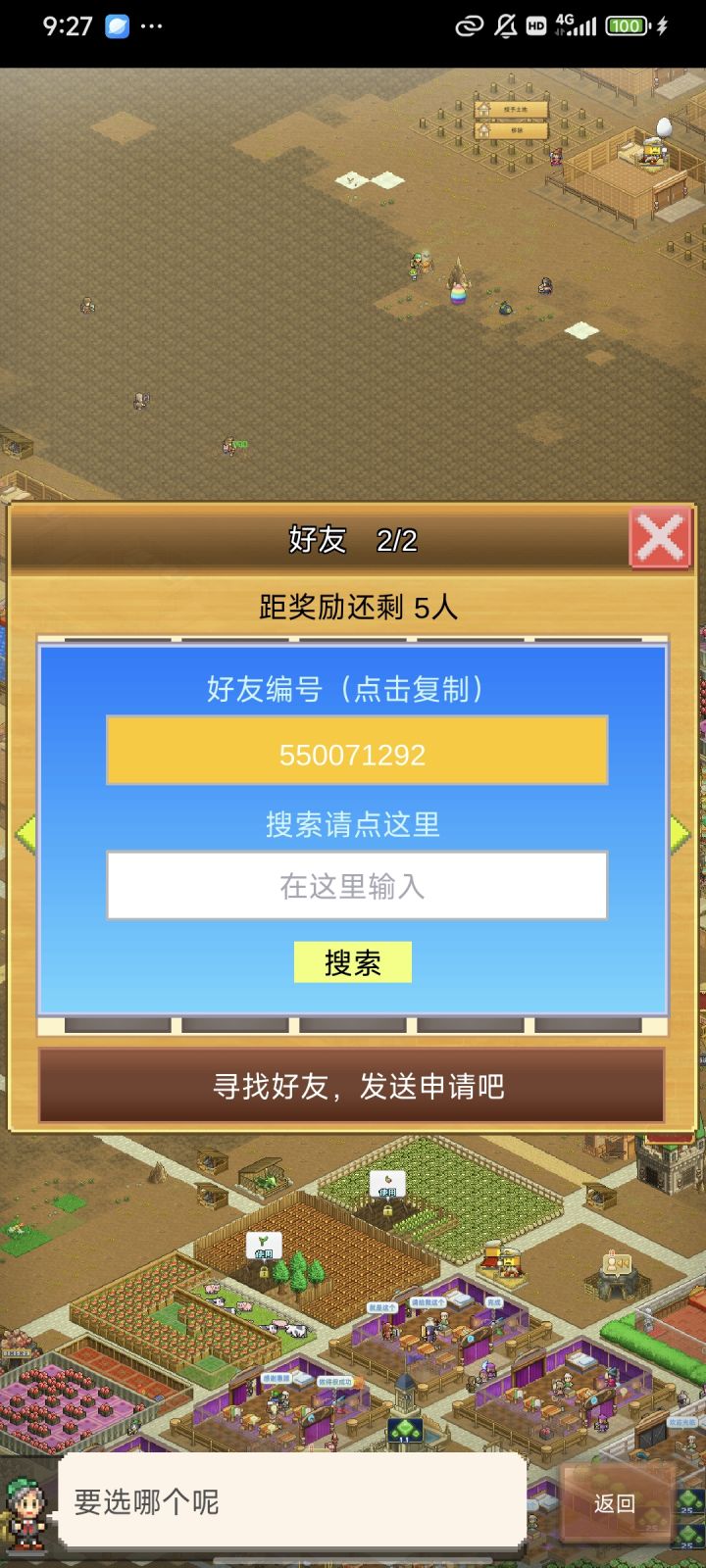Tap the 搜索 button to search friends
This screenshot has width=706, height=1568.
(353, 962)
